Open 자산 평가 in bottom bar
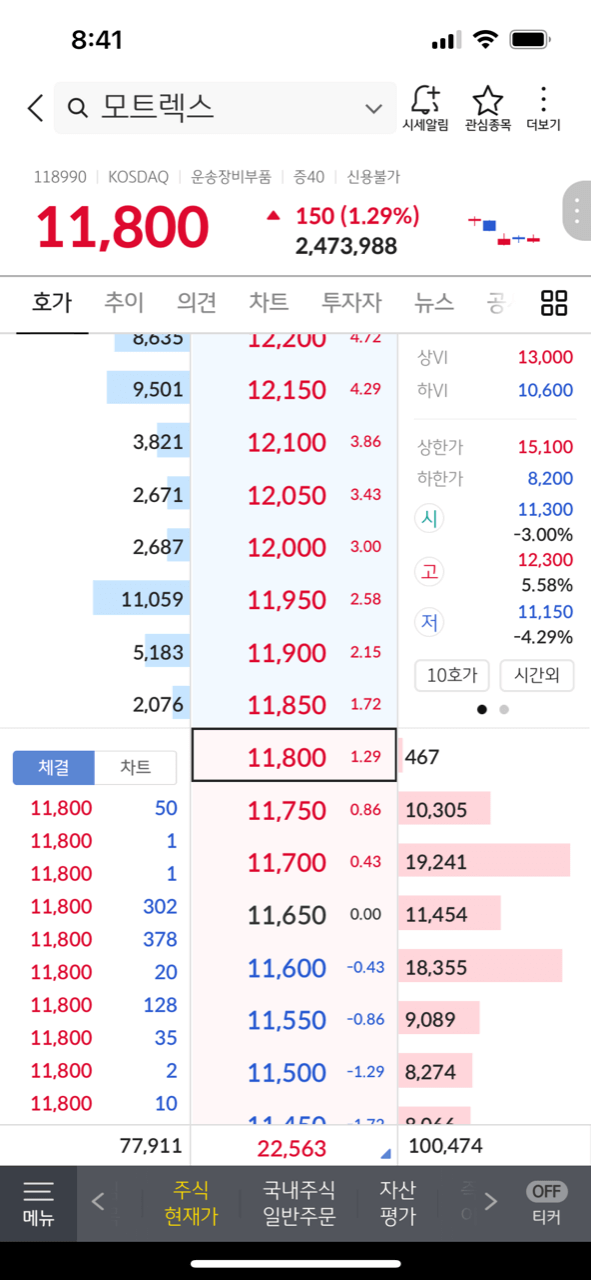The image size is (591, 1280). 397,1204
